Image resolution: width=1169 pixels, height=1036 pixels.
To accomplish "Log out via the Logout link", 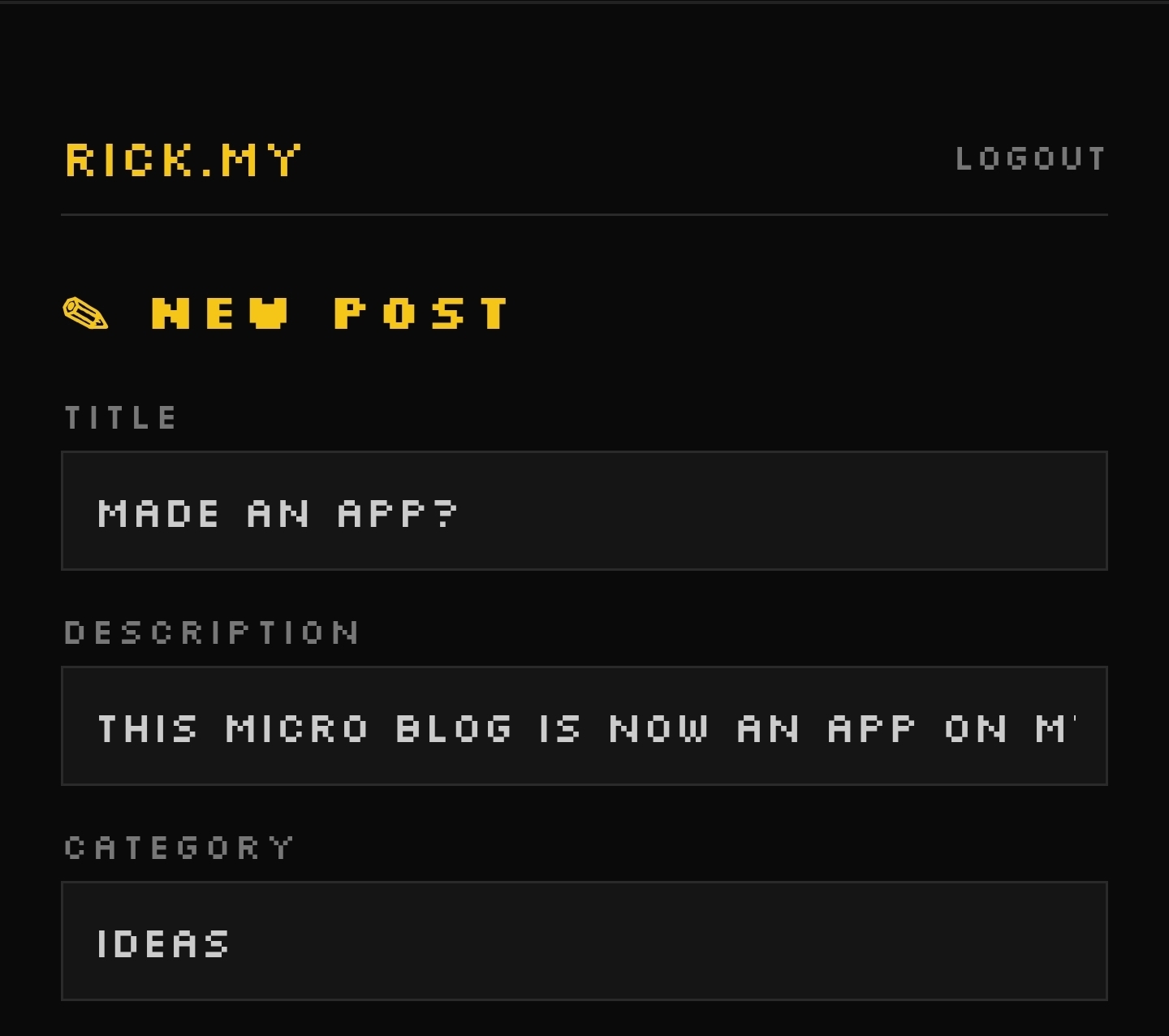I will (x=1030, y=158).
